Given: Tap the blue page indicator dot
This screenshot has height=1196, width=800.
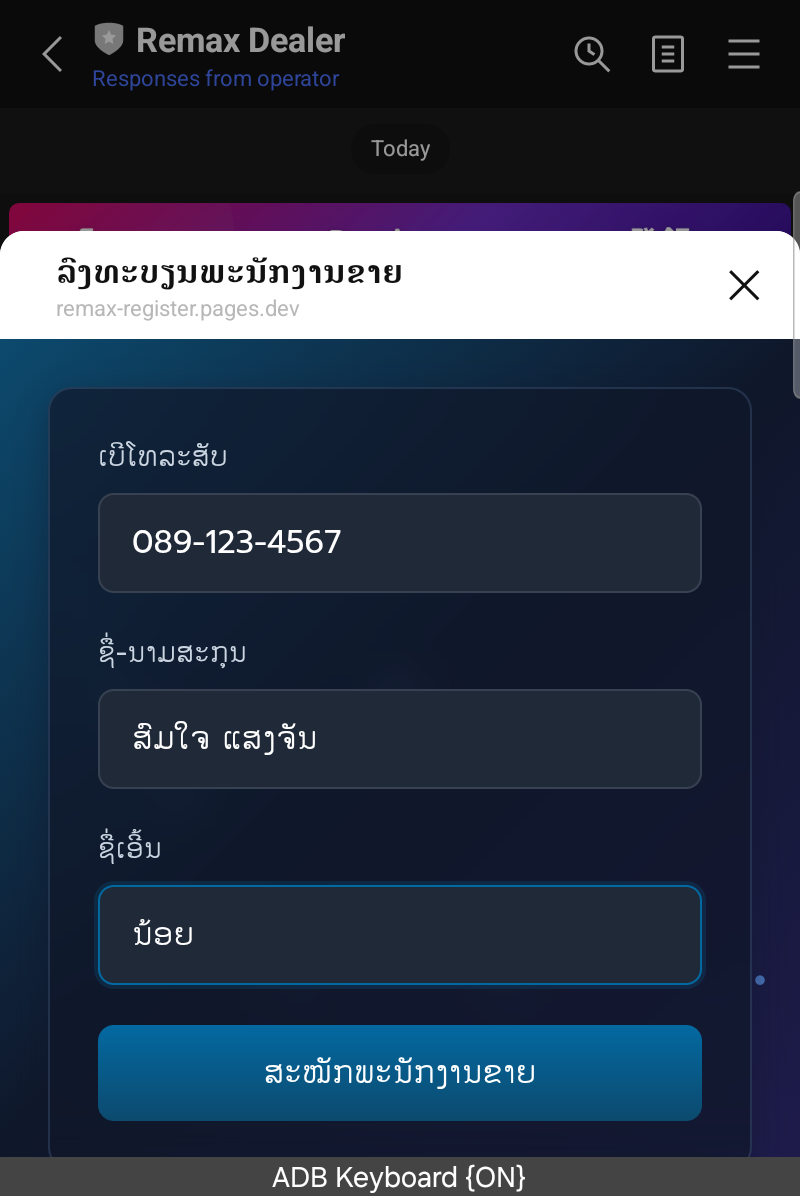Looking at the screenshot, I should 760,979.
